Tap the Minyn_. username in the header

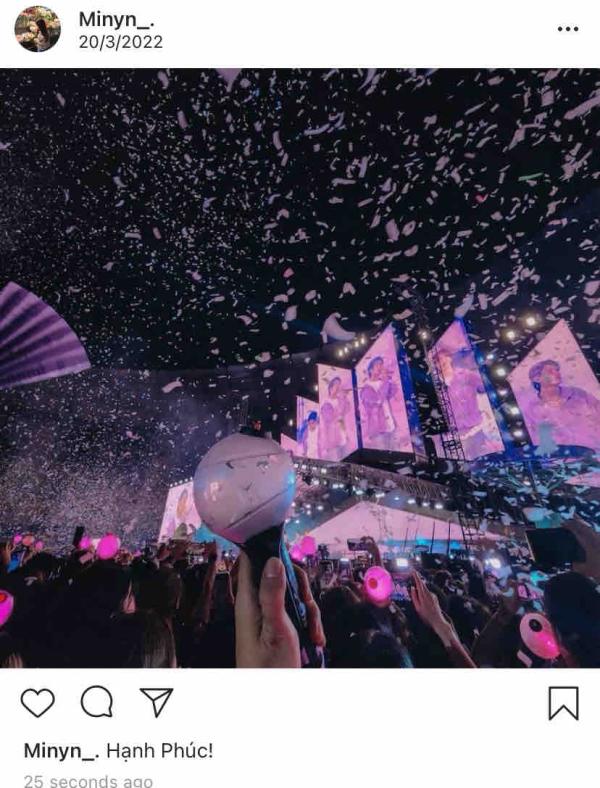point(116,20)
